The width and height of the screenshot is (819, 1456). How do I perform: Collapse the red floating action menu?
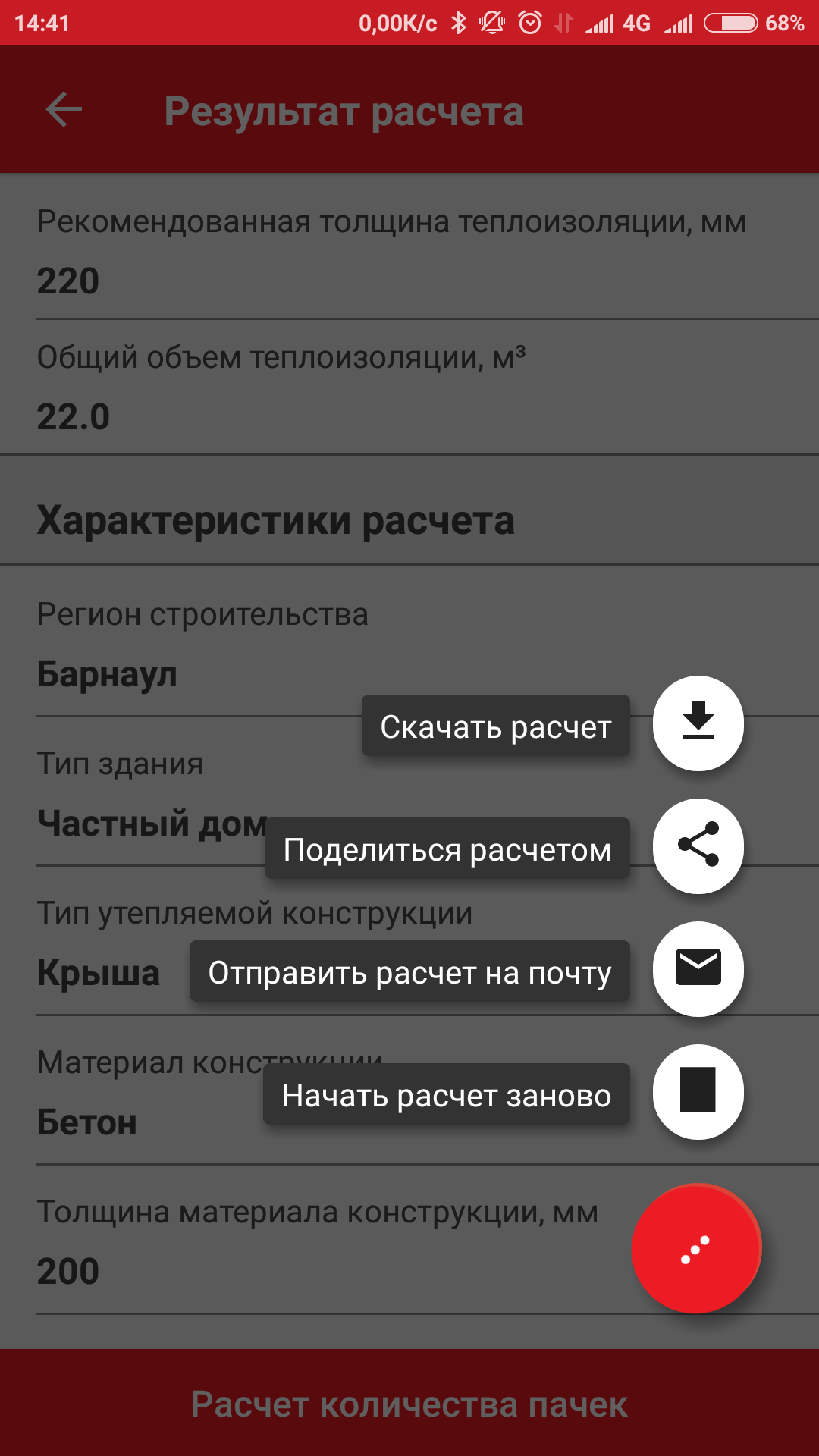(696, 1248)
